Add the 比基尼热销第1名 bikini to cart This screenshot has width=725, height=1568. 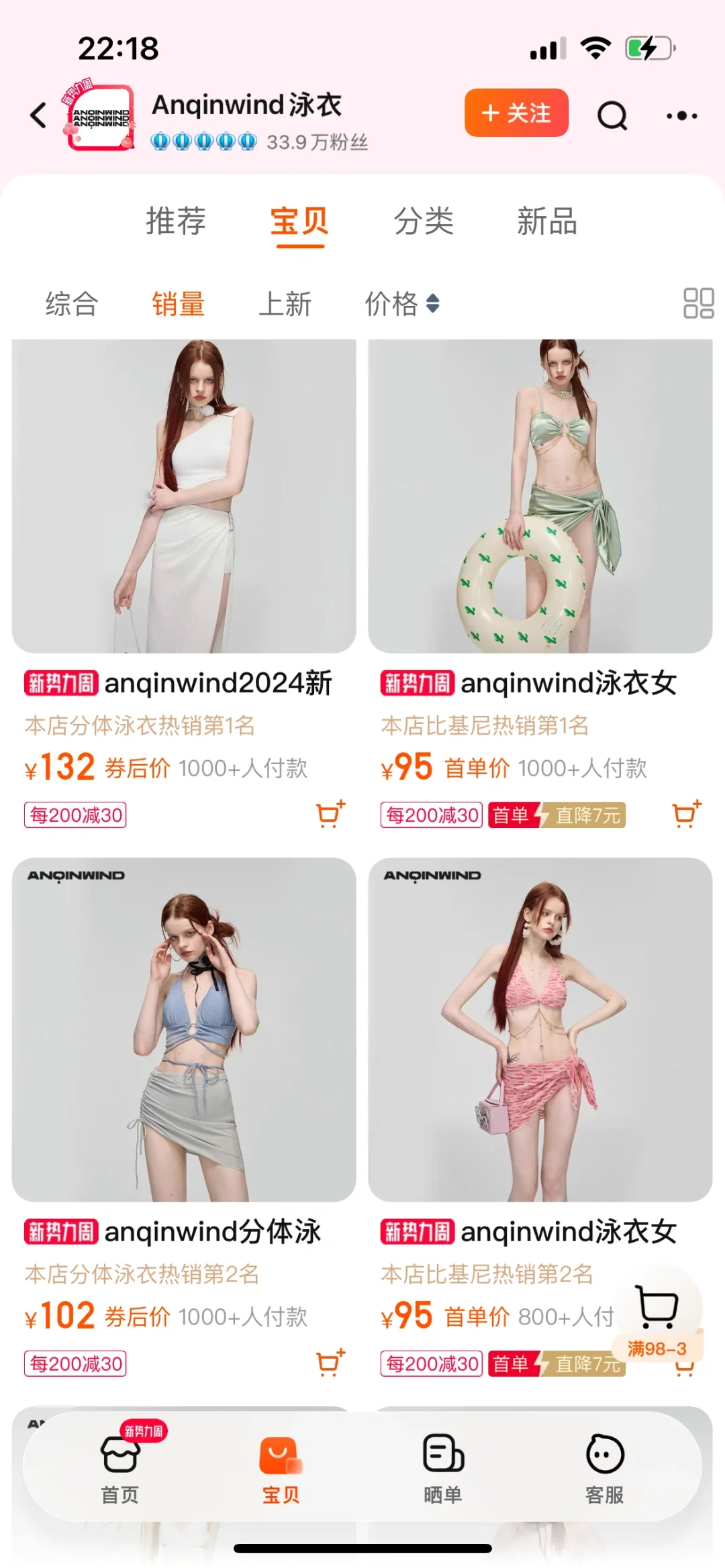tap(687, 814)
